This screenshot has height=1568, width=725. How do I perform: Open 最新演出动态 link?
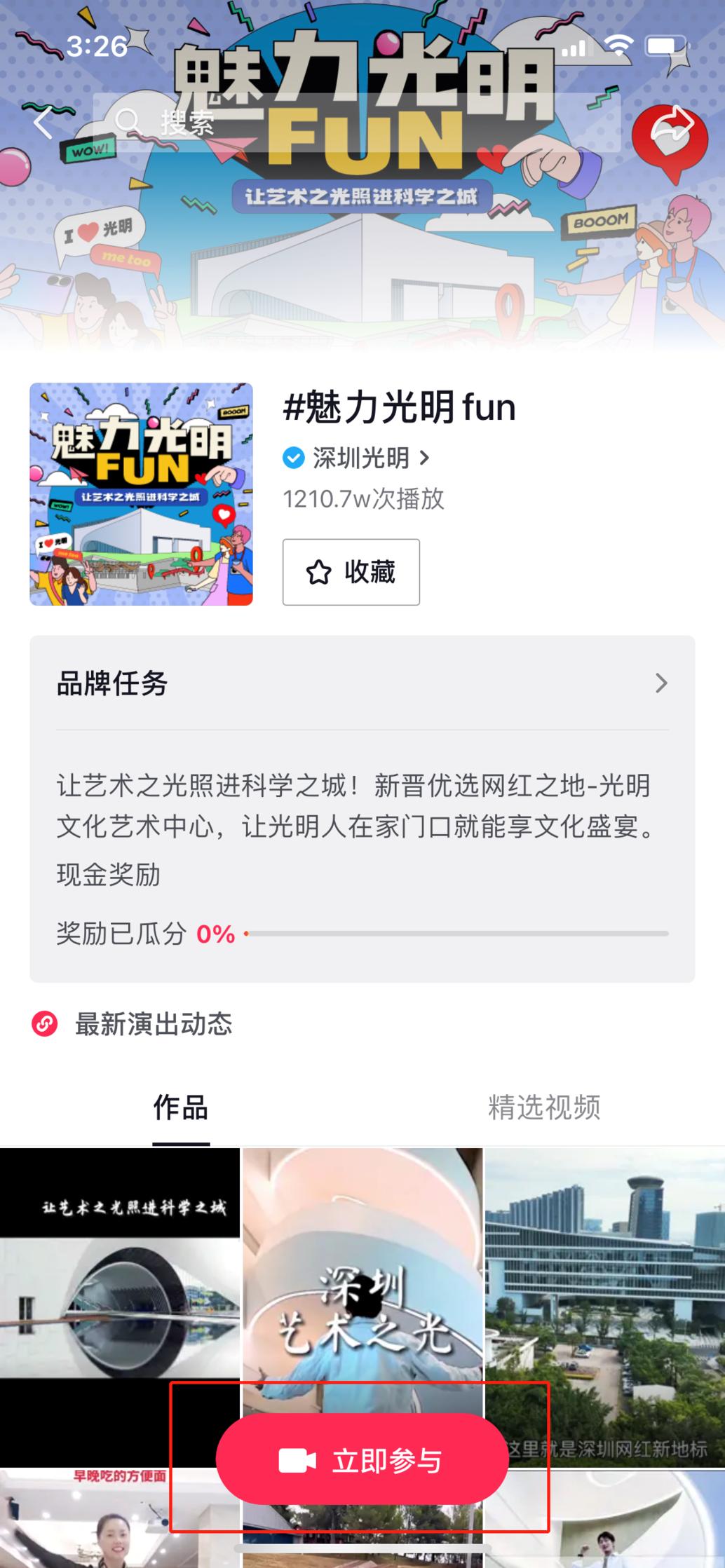pos(153,1025)
